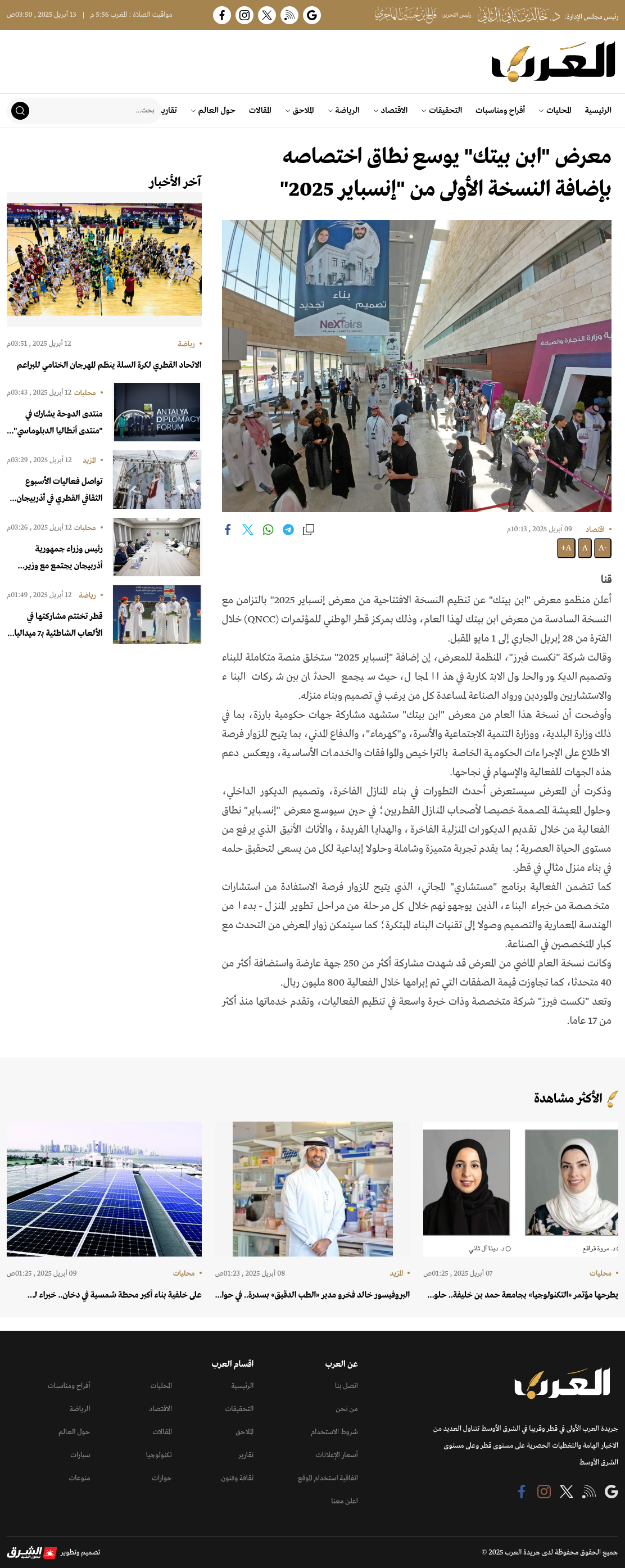The image size is (625, 1568).
Task: Tap the search magnifier button
Action: [20, 111]
